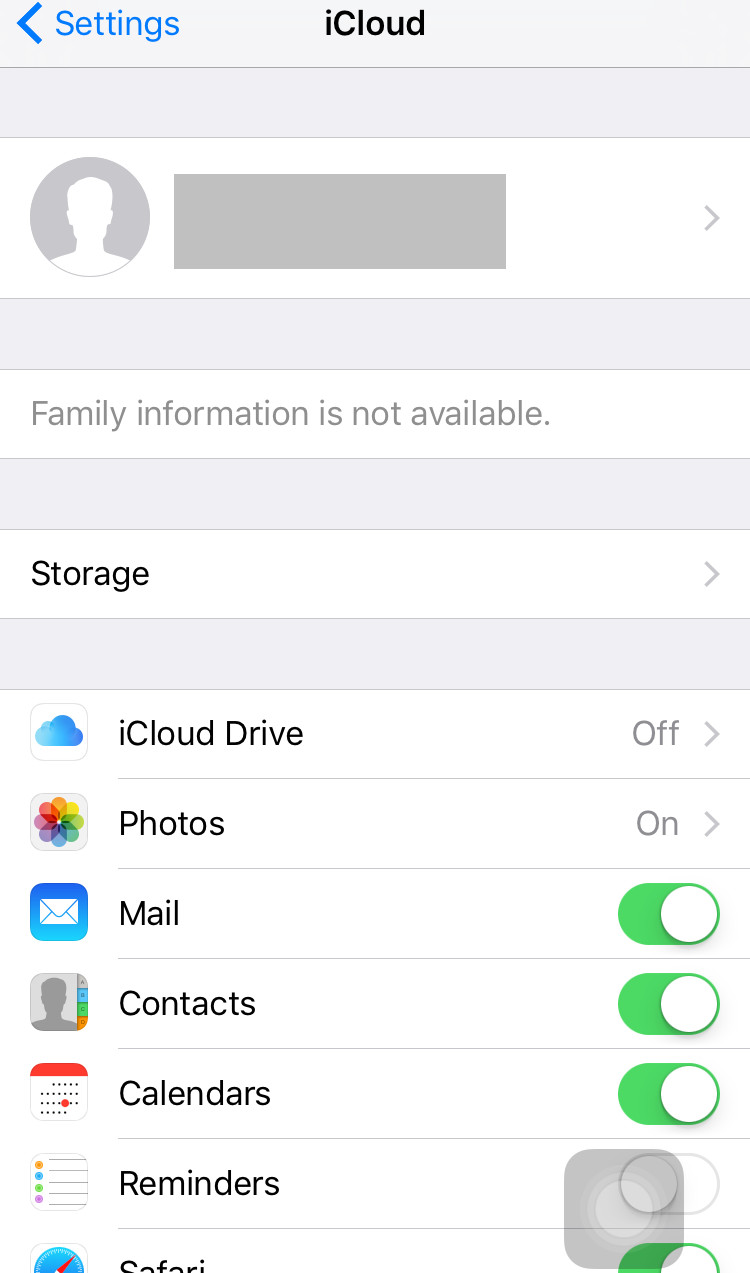Go back to Settings
Screen dimensions: 750x1273
coord(100,24)
